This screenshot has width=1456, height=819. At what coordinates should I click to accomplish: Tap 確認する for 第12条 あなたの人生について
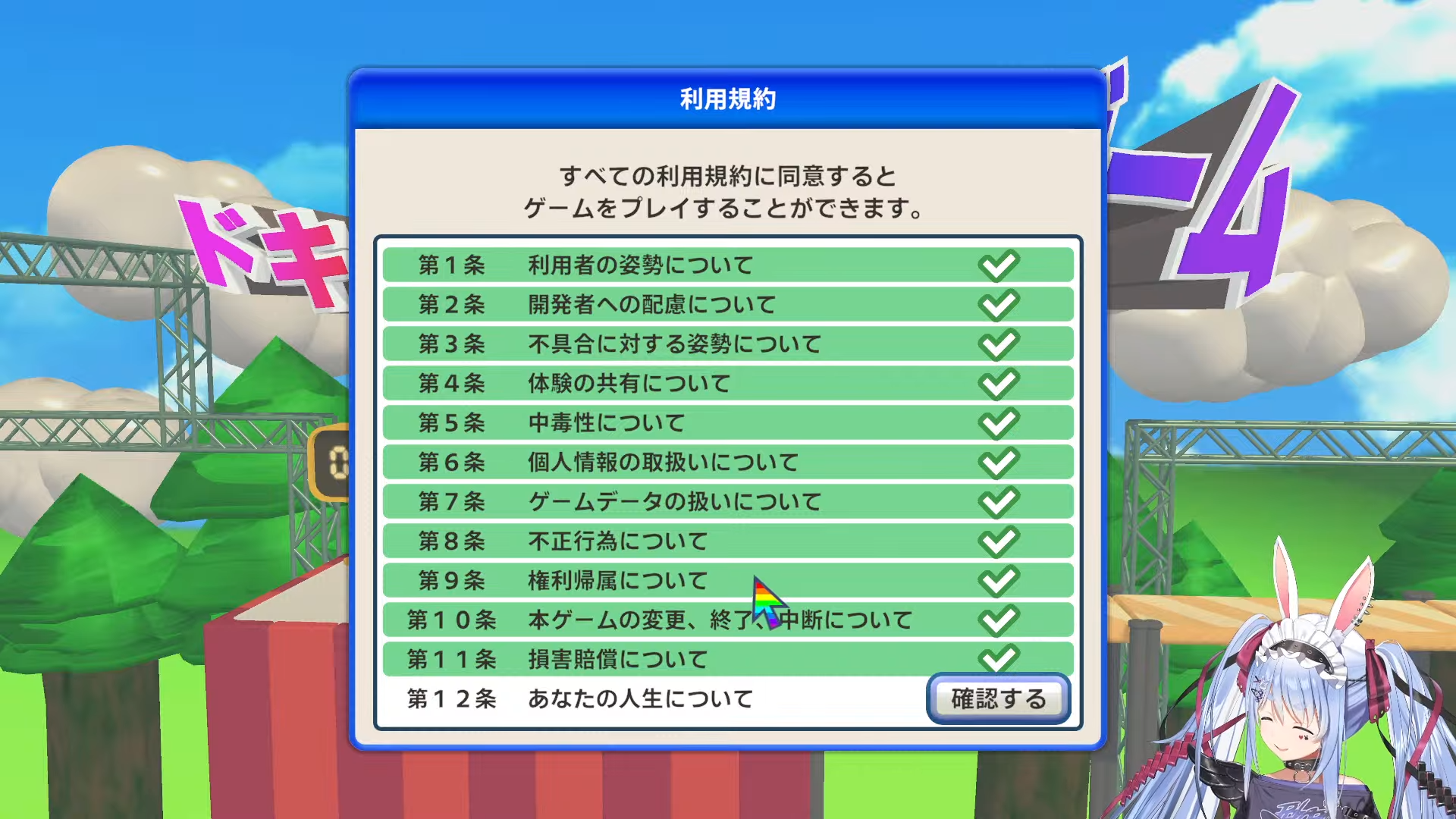coord(998,698)
